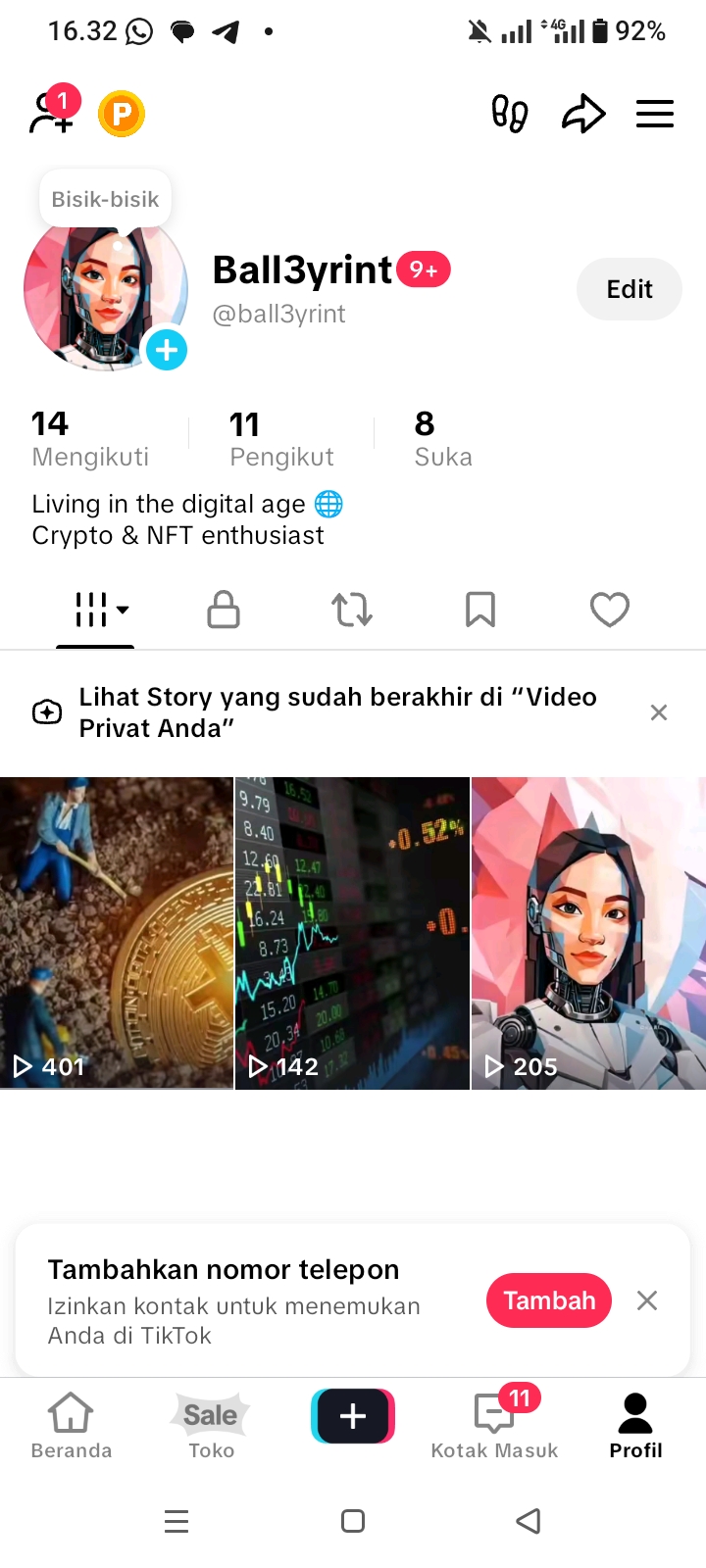Add a story via the avatar plus badge

click(x=167, y=350)
